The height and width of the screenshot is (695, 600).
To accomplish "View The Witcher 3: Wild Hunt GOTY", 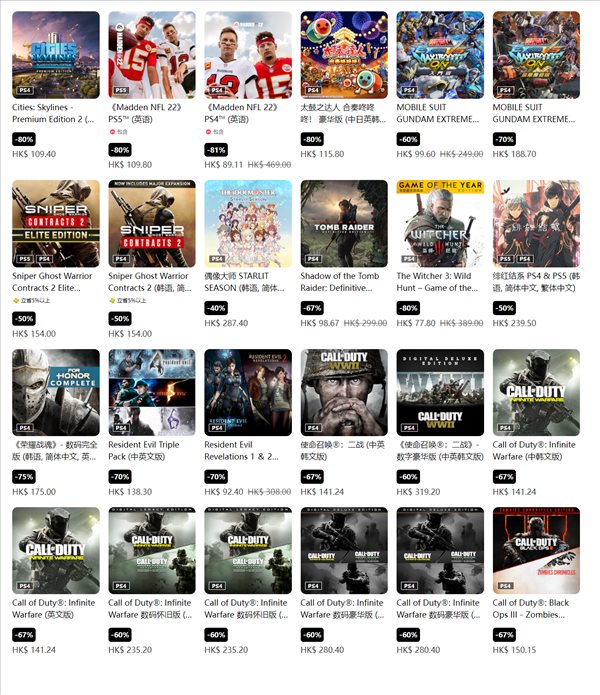I will (440, 223).
